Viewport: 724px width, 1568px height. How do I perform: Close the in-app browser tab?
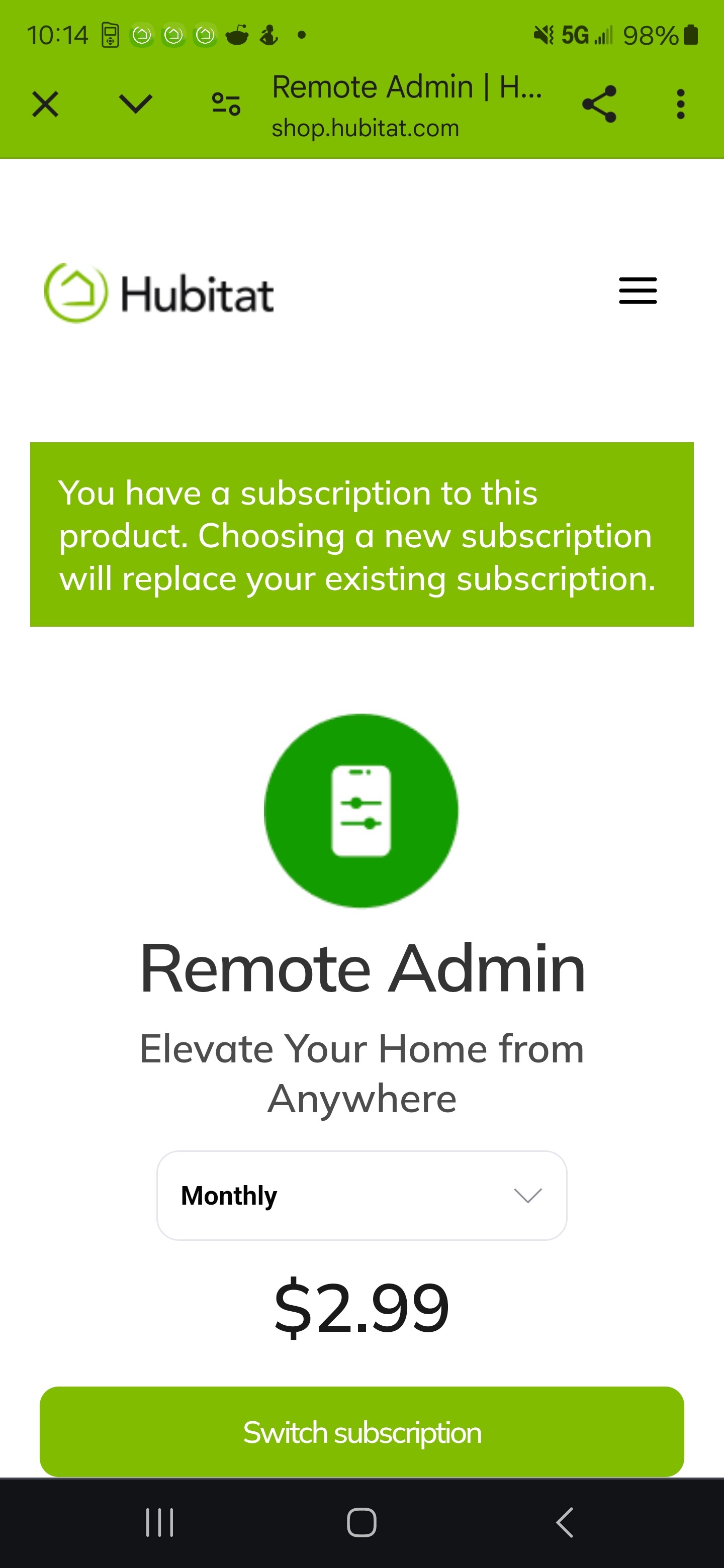(x=45, y=104)
